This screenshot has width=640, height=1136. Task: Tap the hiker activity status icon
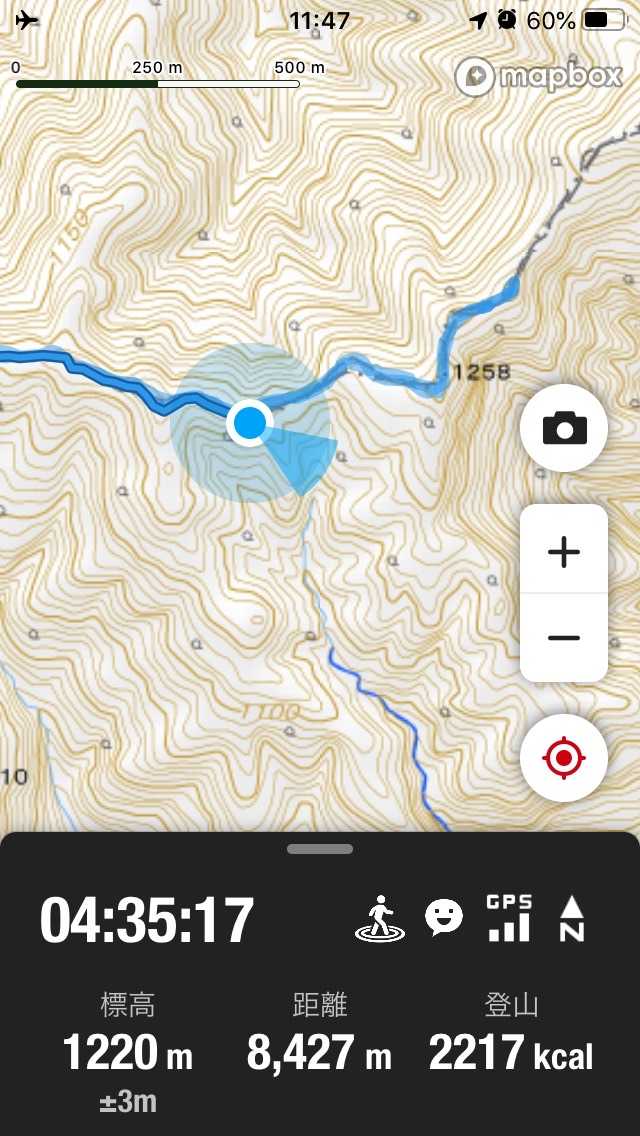380,919
